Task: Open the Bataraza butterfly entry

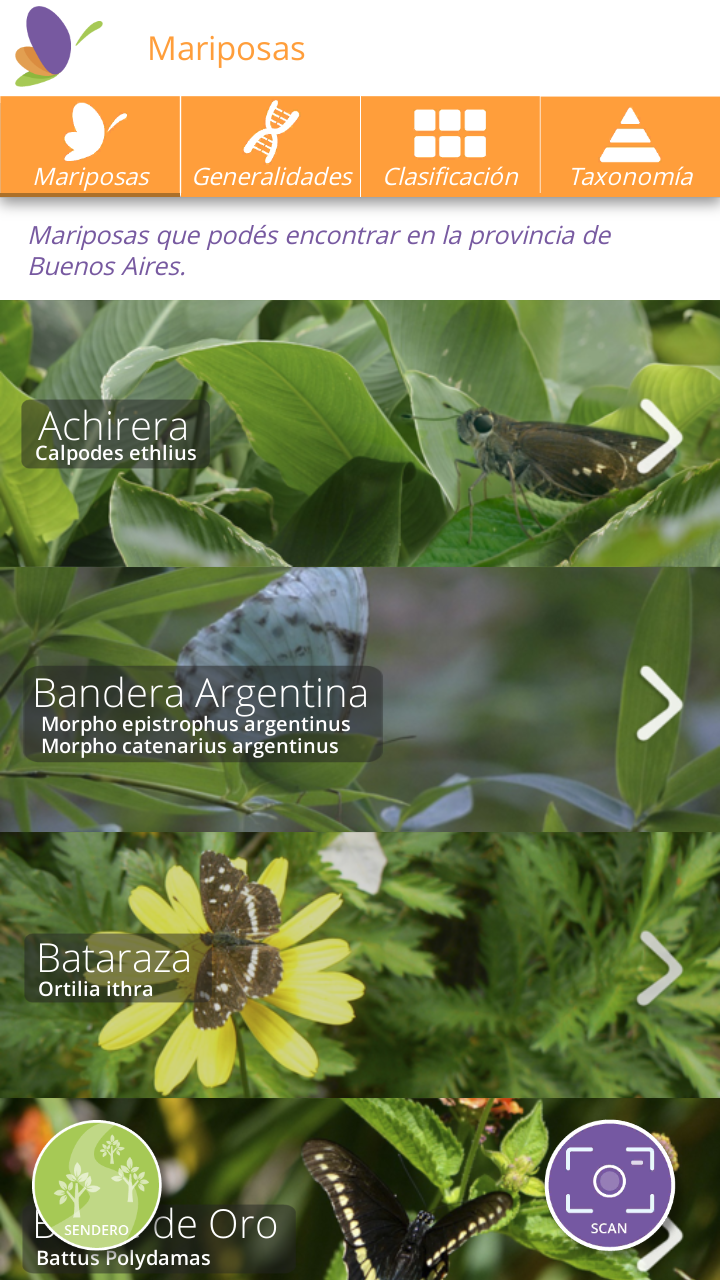Action: [x=360, y=965]
